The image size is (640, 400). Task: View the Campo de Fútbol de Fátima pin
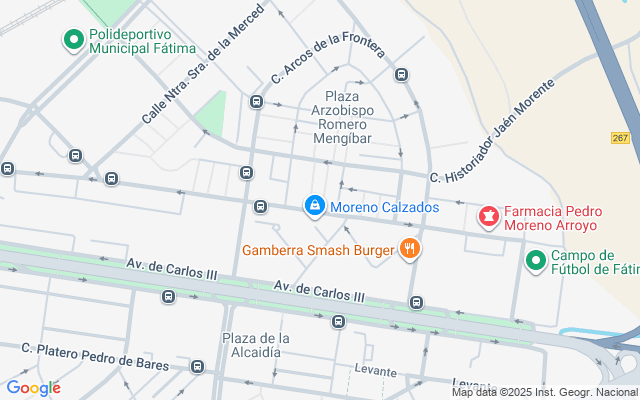(x=536, y=261)
